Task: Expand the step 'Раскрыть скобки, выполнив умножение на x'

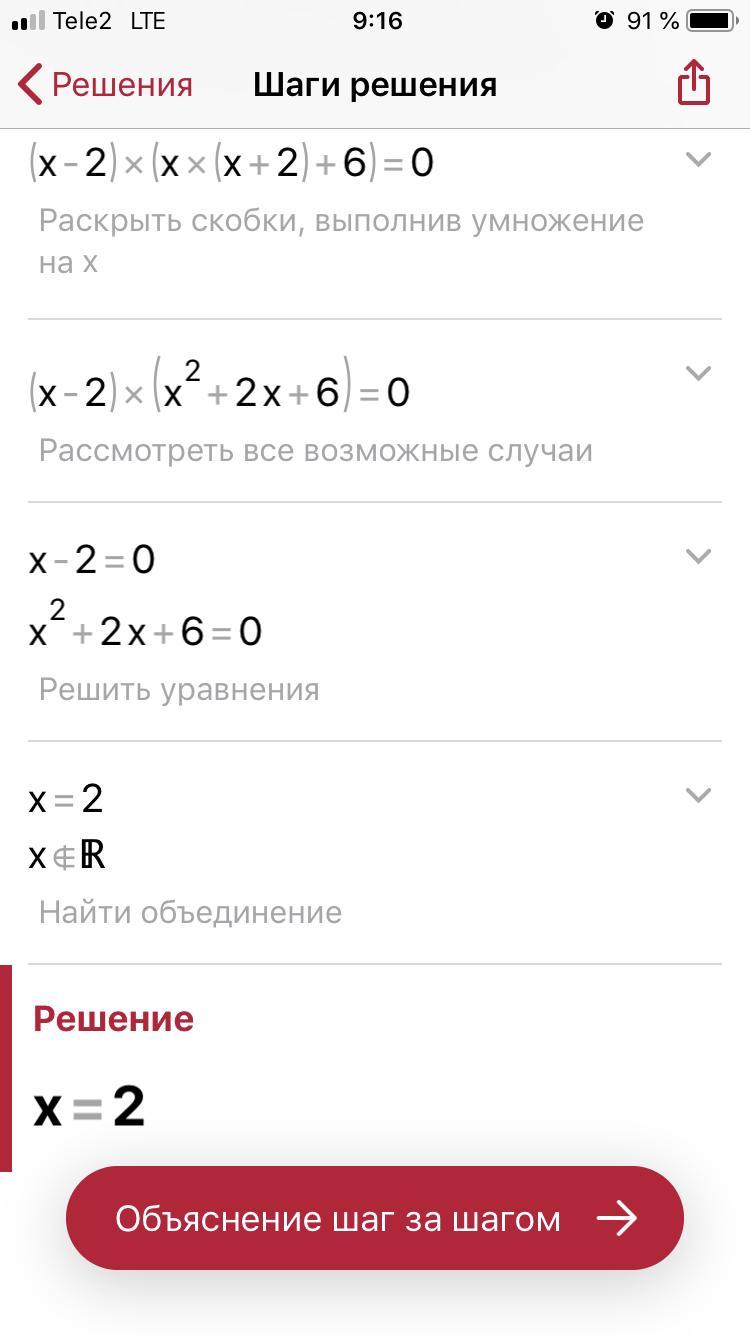Action: coord(698,158)
